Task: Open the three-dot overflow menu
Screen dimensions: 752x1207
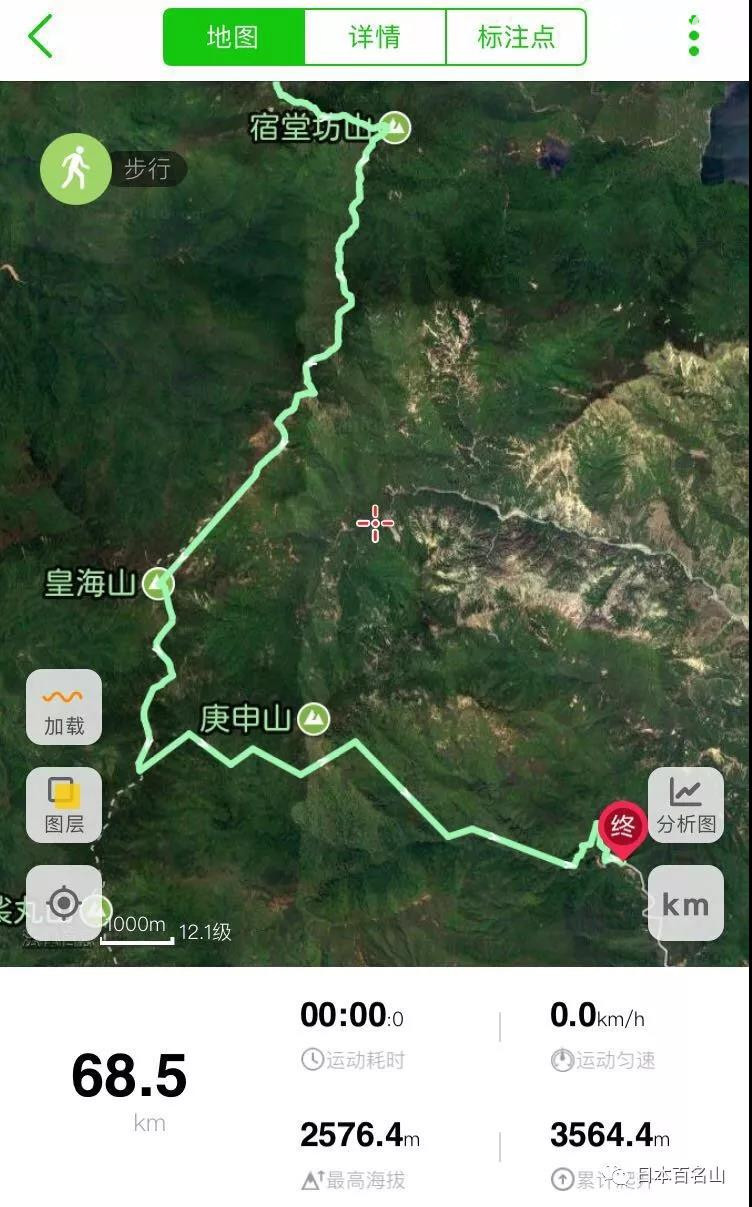Action: 694,36
